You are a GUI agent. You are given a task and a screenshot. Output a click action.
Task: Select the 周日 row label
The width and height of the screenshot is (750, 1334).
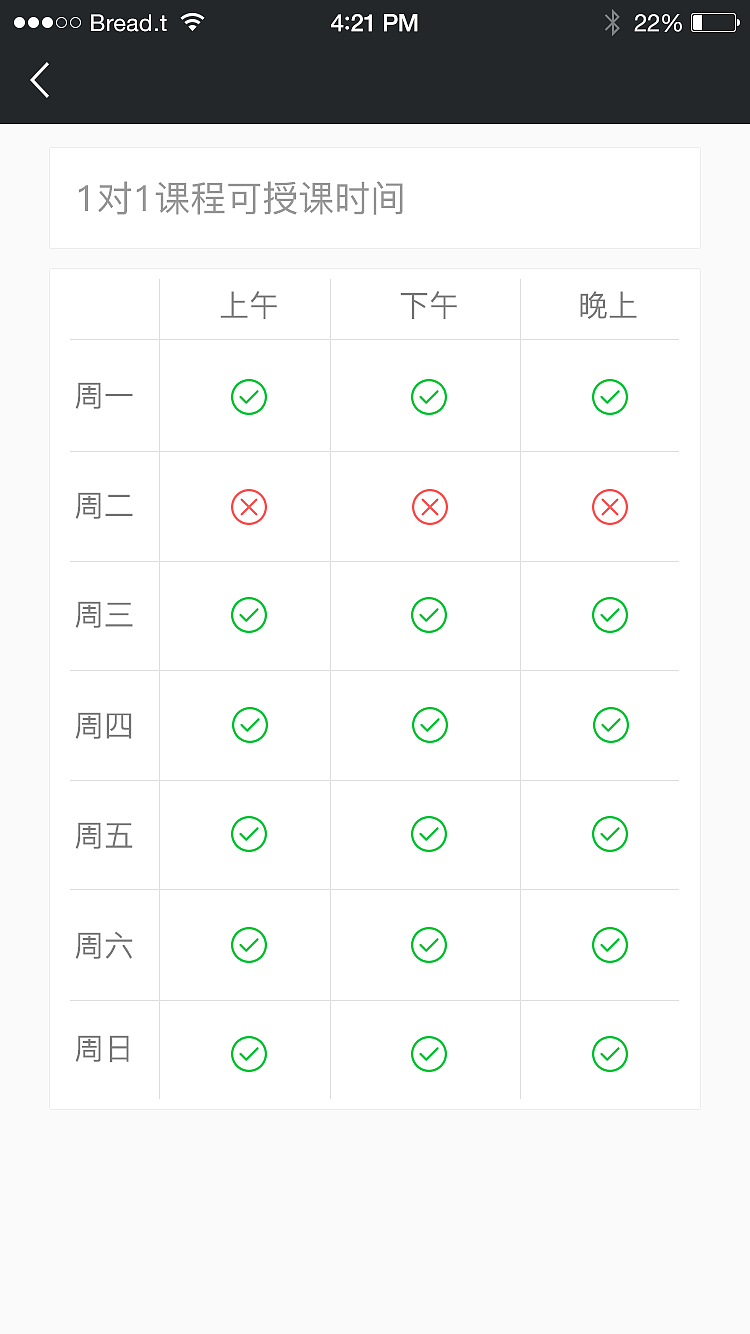(103, 1051)
